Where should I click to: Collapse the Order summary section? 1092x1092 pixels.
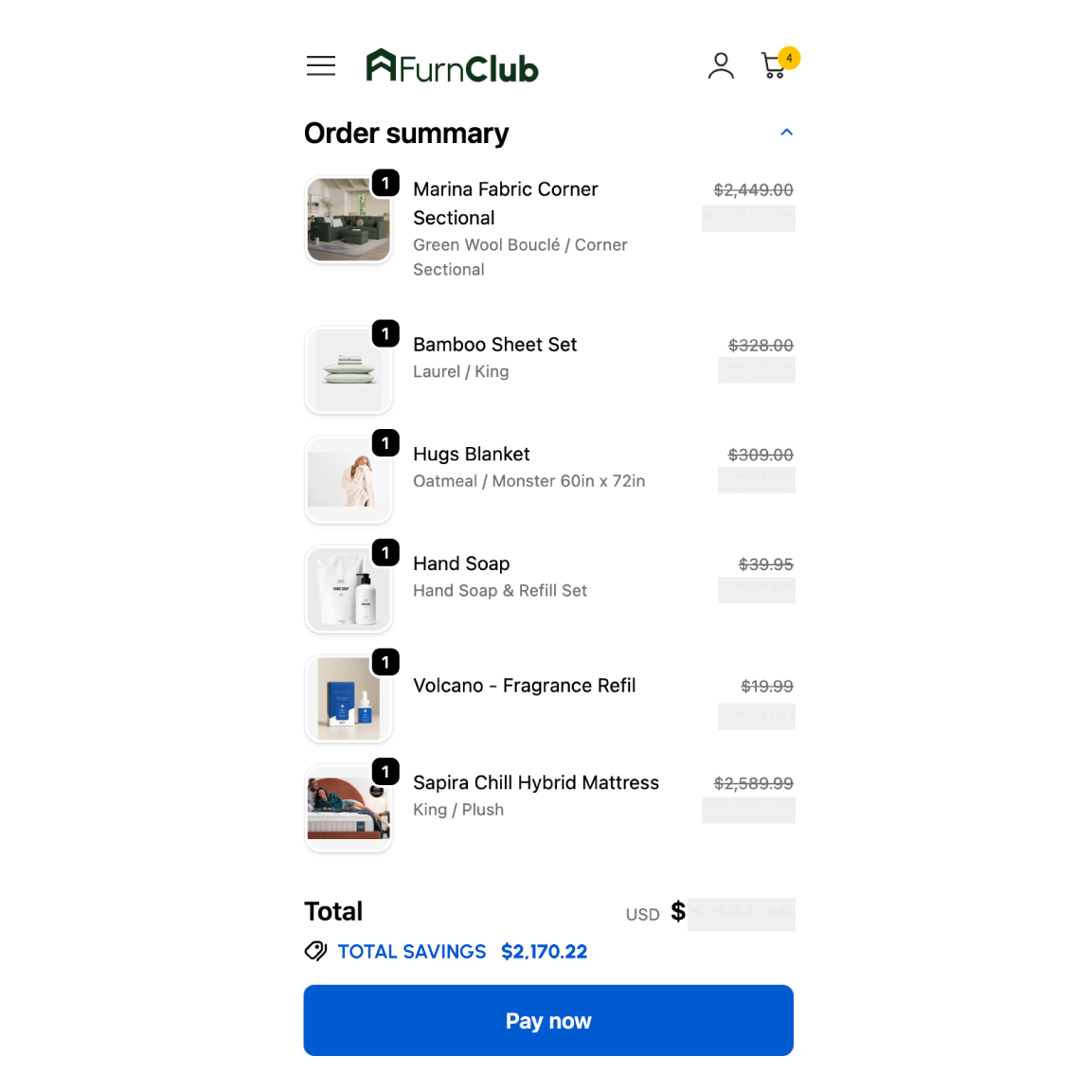click(x=786, y=133)
